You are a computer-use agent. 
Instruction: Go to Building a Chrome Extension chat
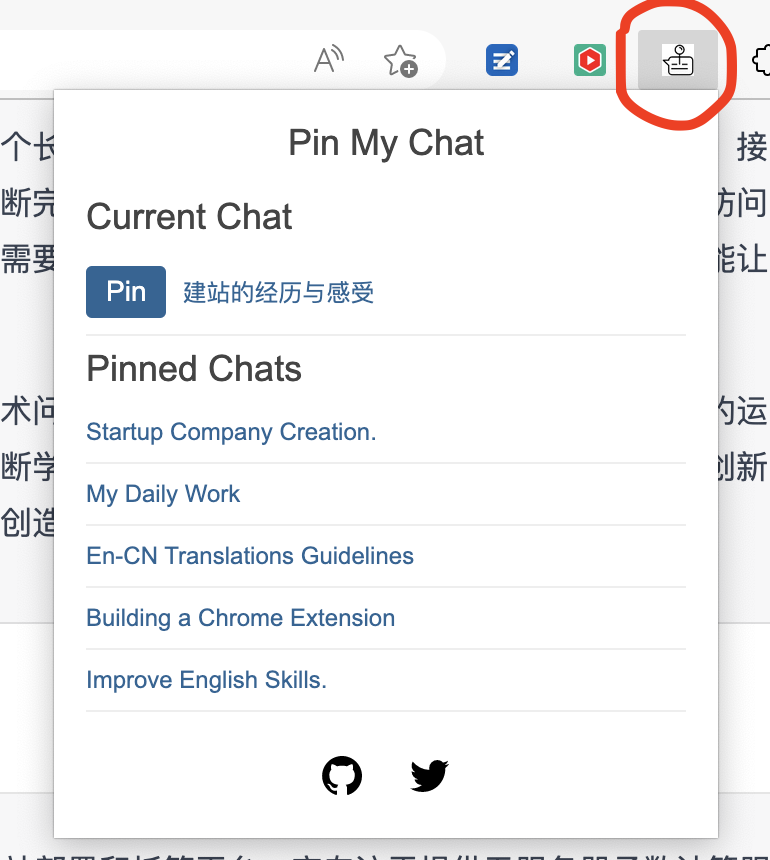pyautogui.click(x=240, y=618)
